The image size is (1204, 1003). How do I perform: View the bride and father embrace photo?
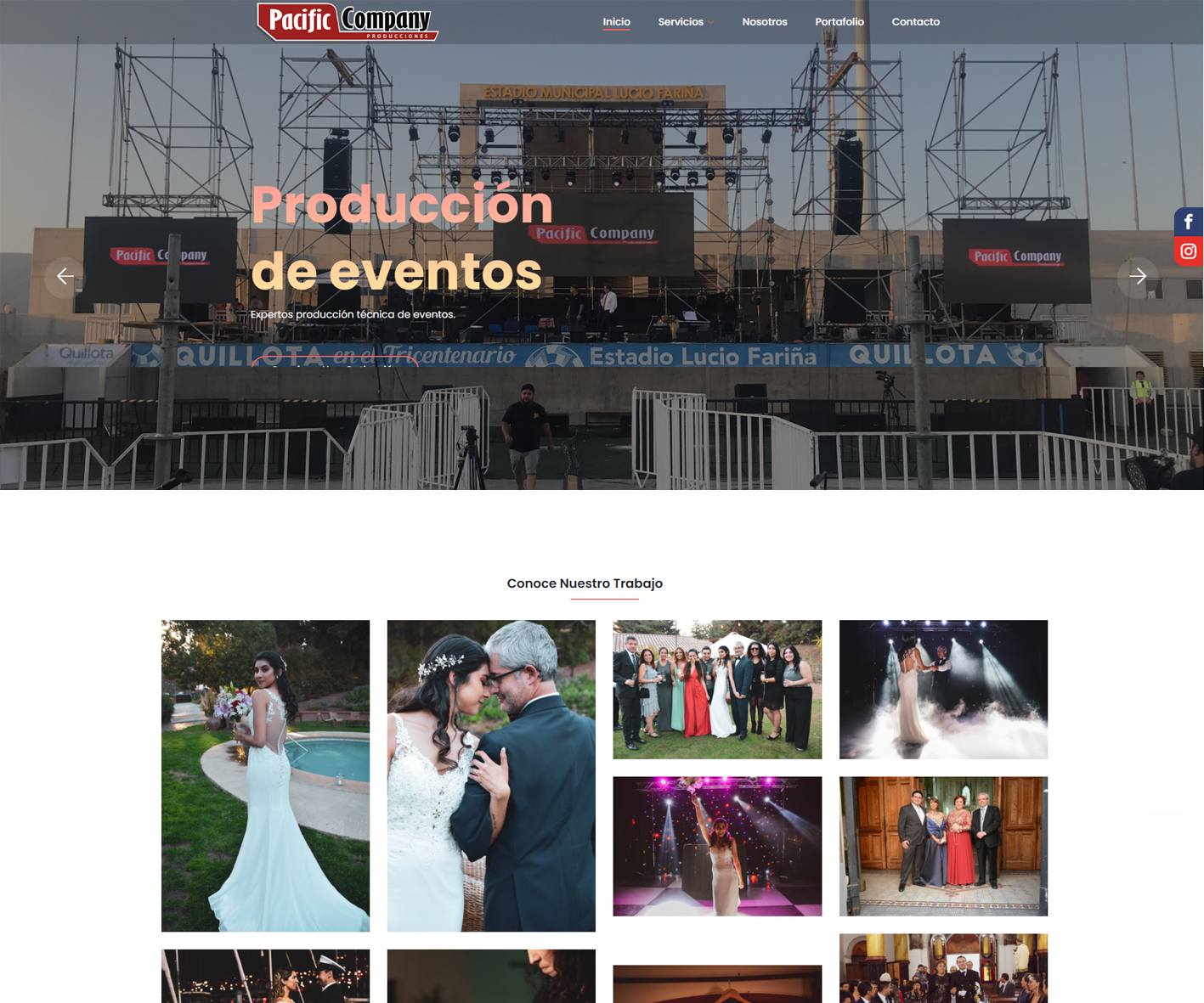tap(491, 775)
